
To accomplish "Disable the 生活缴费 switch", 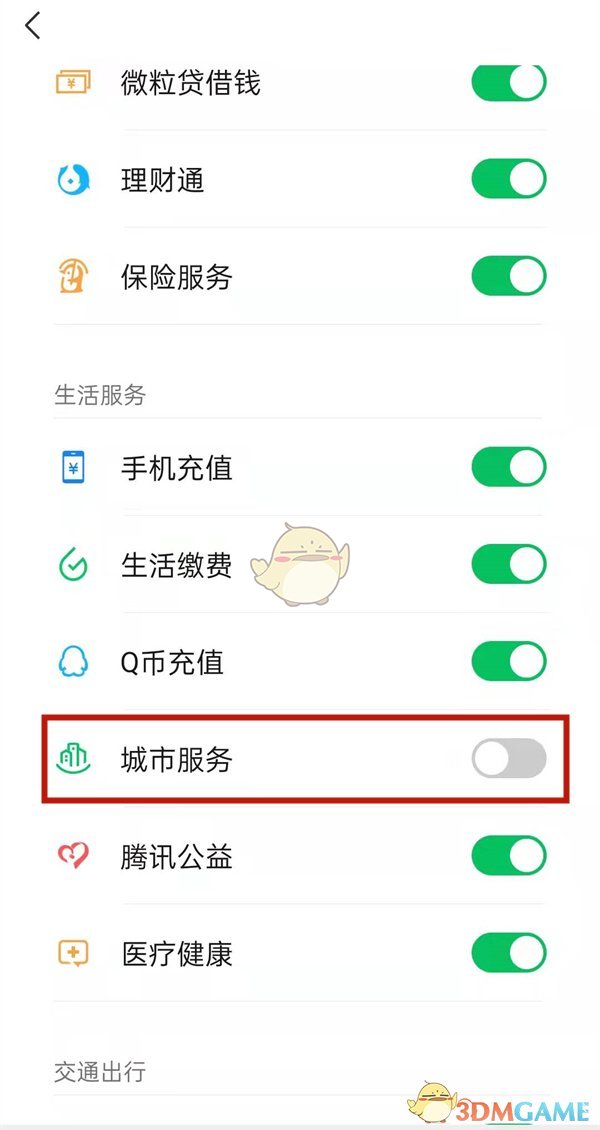I will click(x=509, y=564).
